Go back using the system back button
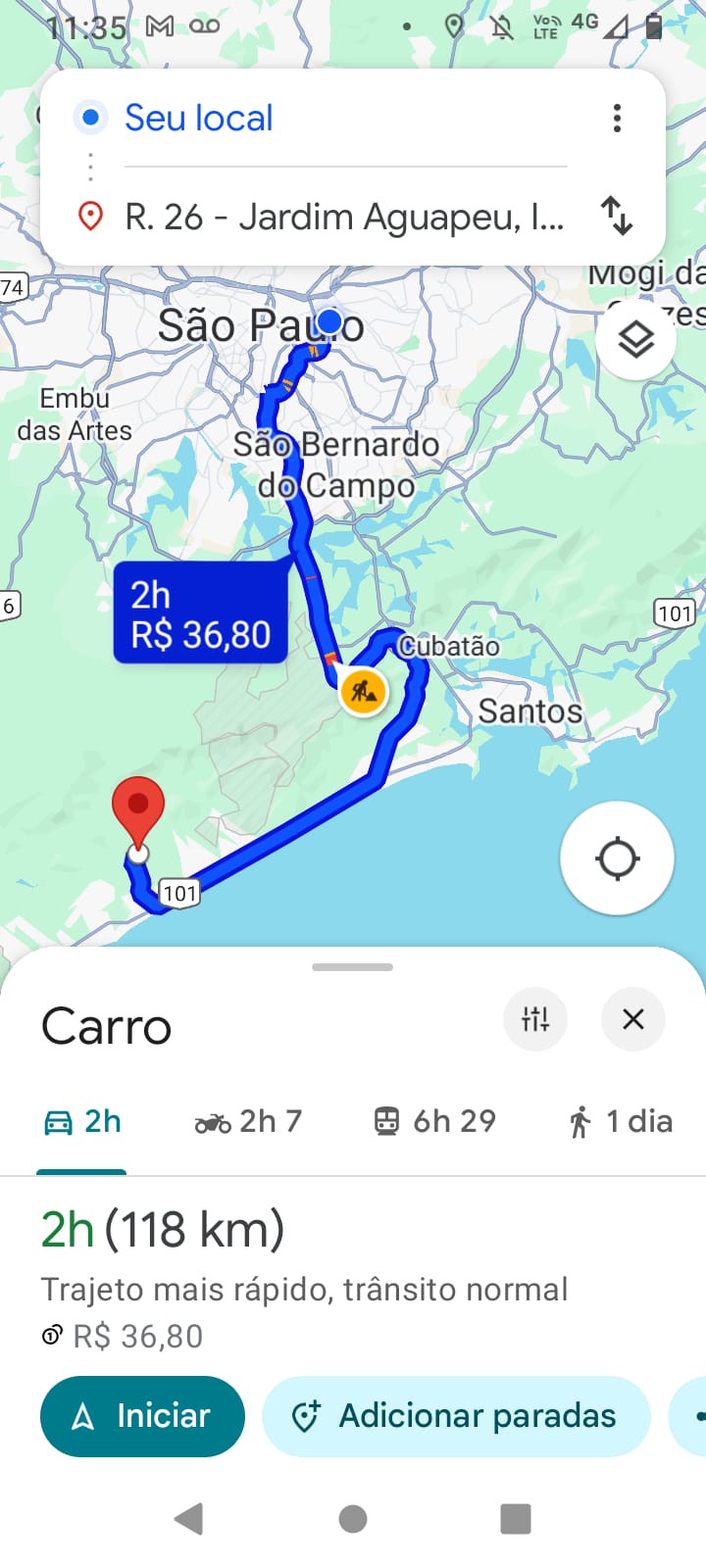 click(x=188, y=1519)
